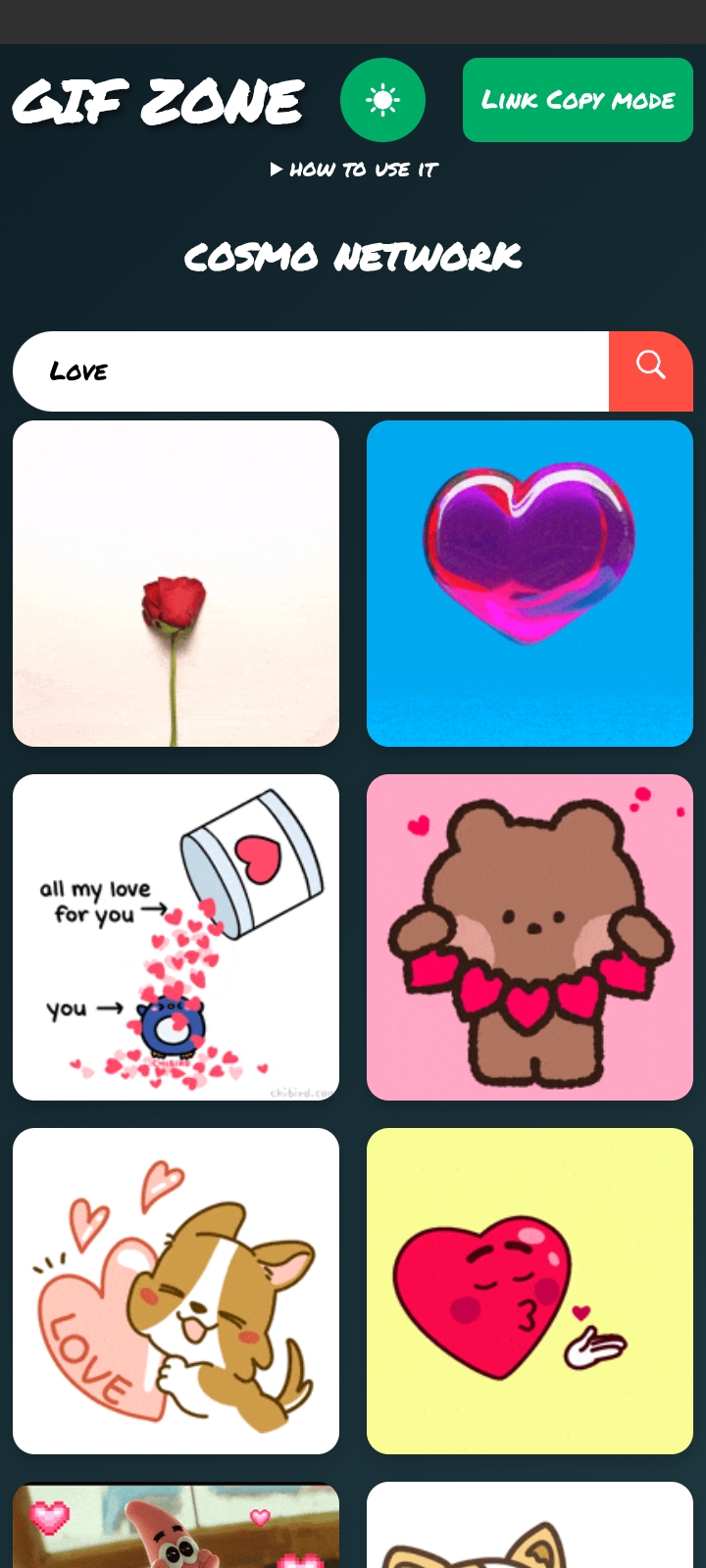Edit the Love search field
The height and width of the screenshot is (1568, 706).
pos(311,371)
